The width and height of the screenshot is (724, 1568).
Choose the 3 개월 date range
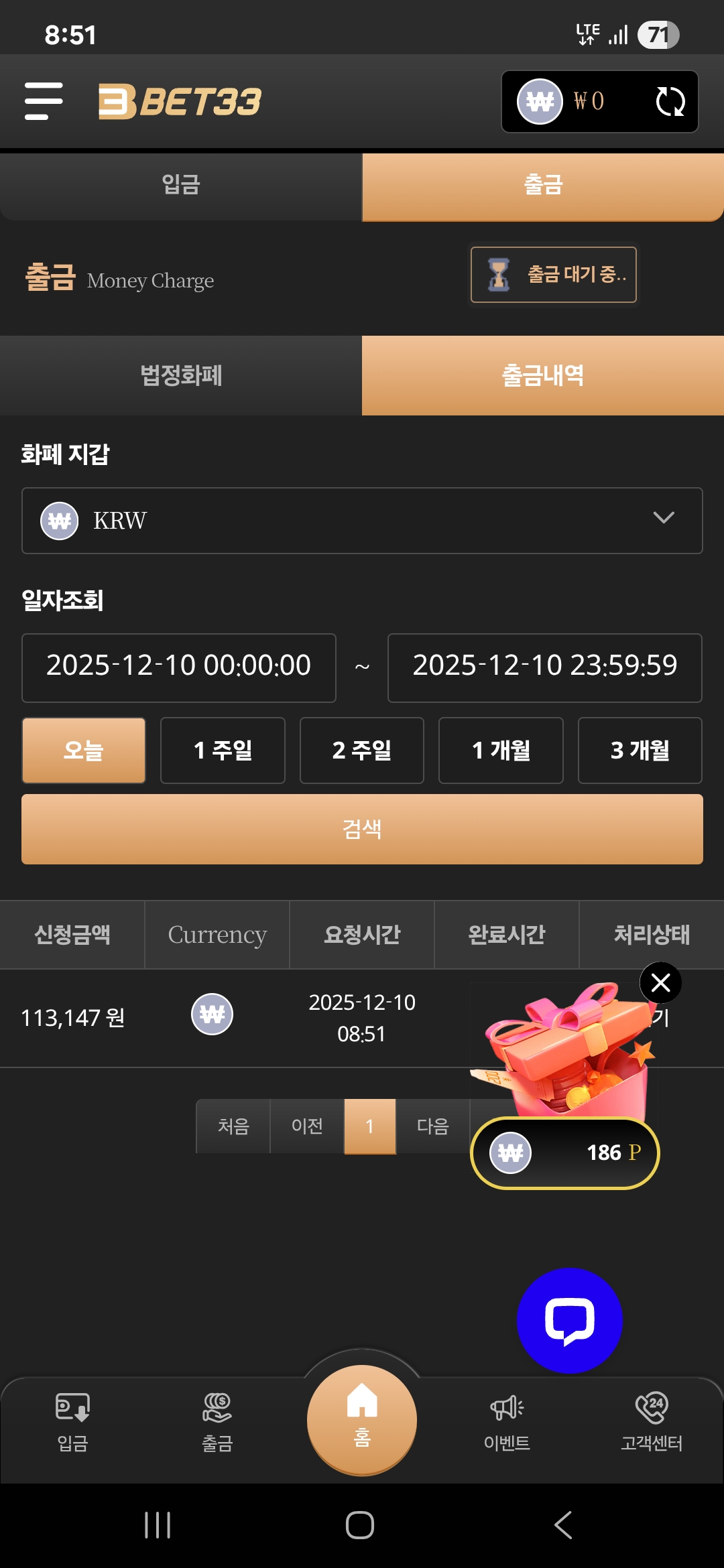tap(640, 750)
